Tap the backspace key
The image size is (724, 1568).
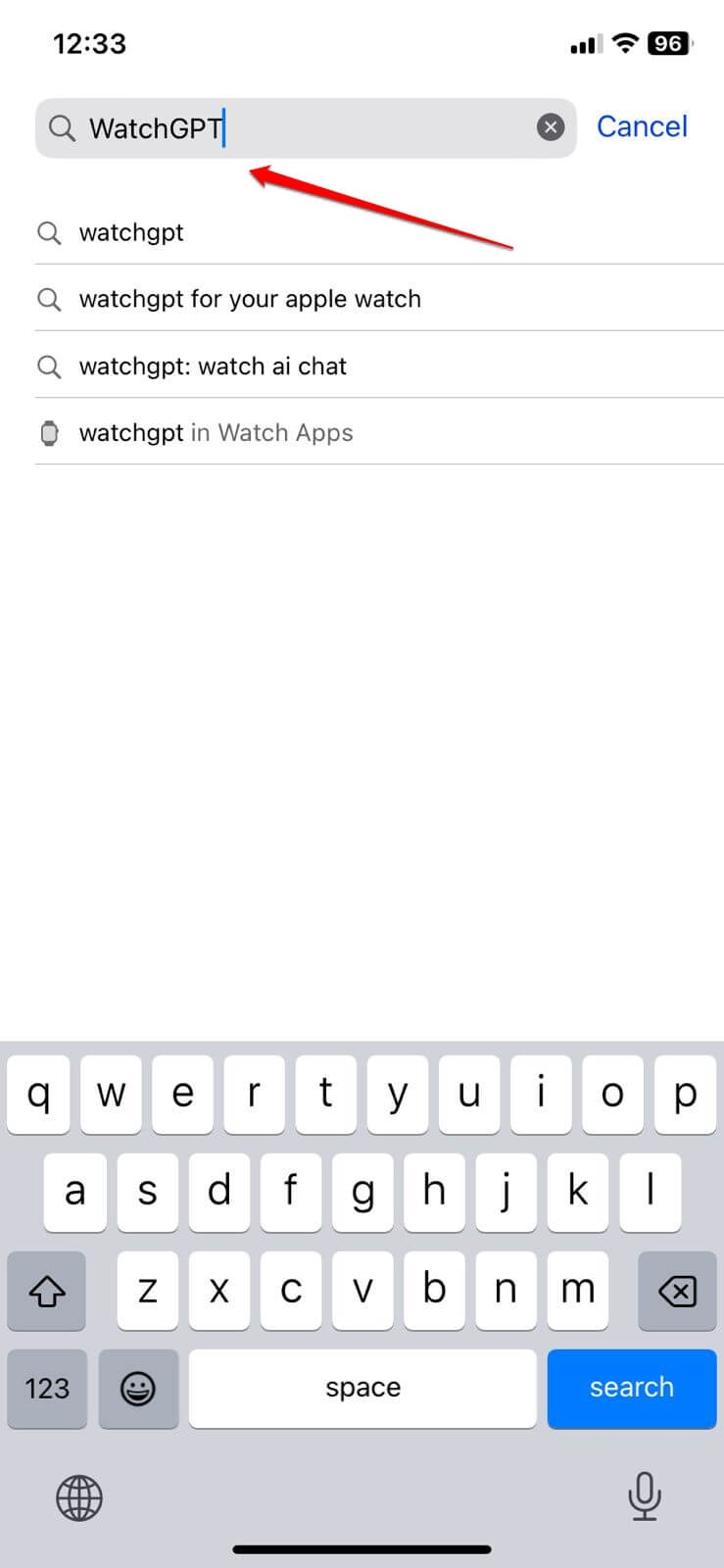[x=677, y=1291]
